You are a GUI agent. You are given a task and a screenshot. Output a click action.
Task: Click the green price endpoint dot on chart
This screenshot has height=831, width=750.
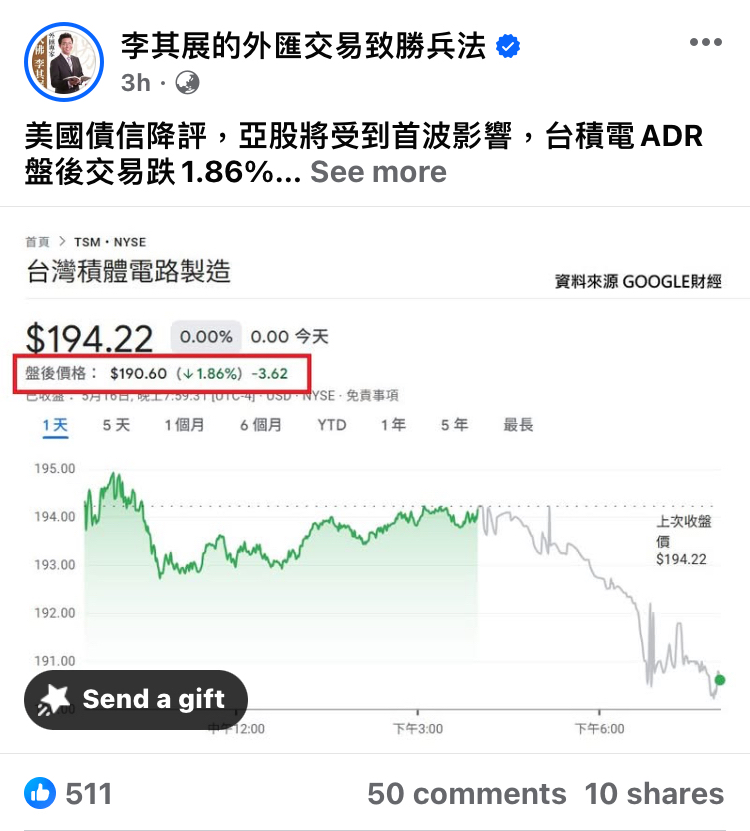pyautogui.click(x=722, y=681)
